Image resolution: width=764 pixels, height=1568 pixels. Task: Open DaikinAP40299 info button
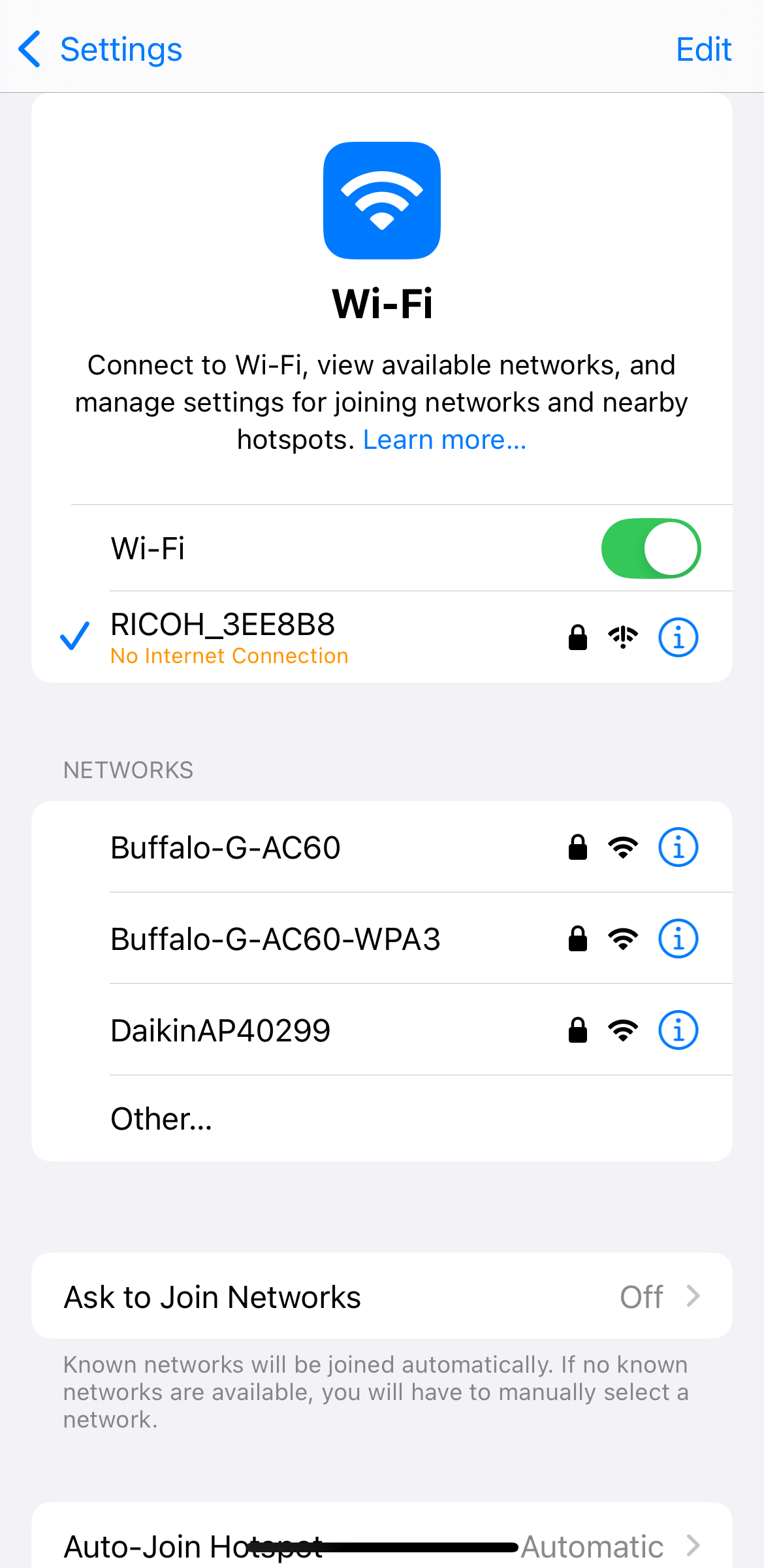(x=678, y=1030)
